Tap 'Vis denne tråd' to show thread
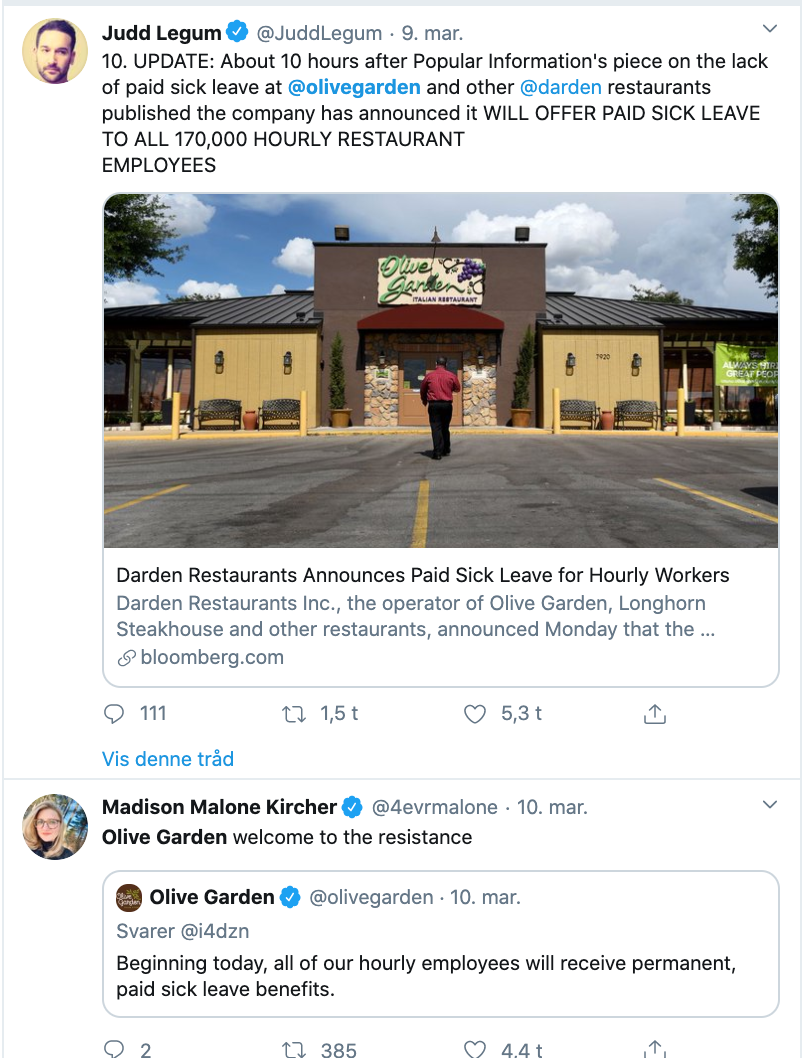804x1058 pixels. click(x=168, y=759)
